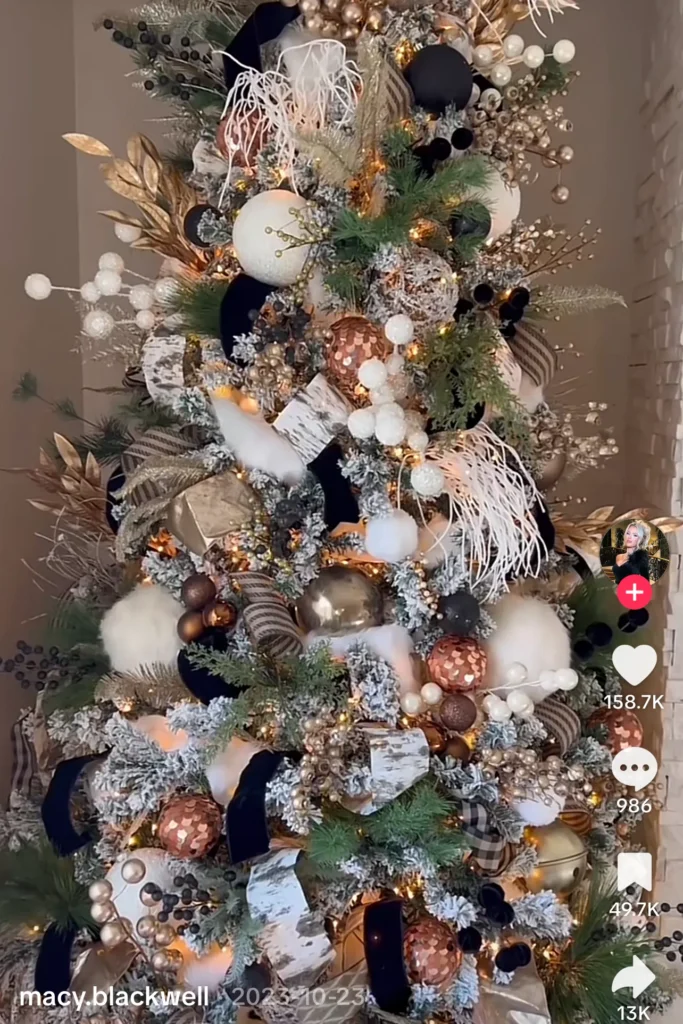
Task: Share this video
Action: 634,976
